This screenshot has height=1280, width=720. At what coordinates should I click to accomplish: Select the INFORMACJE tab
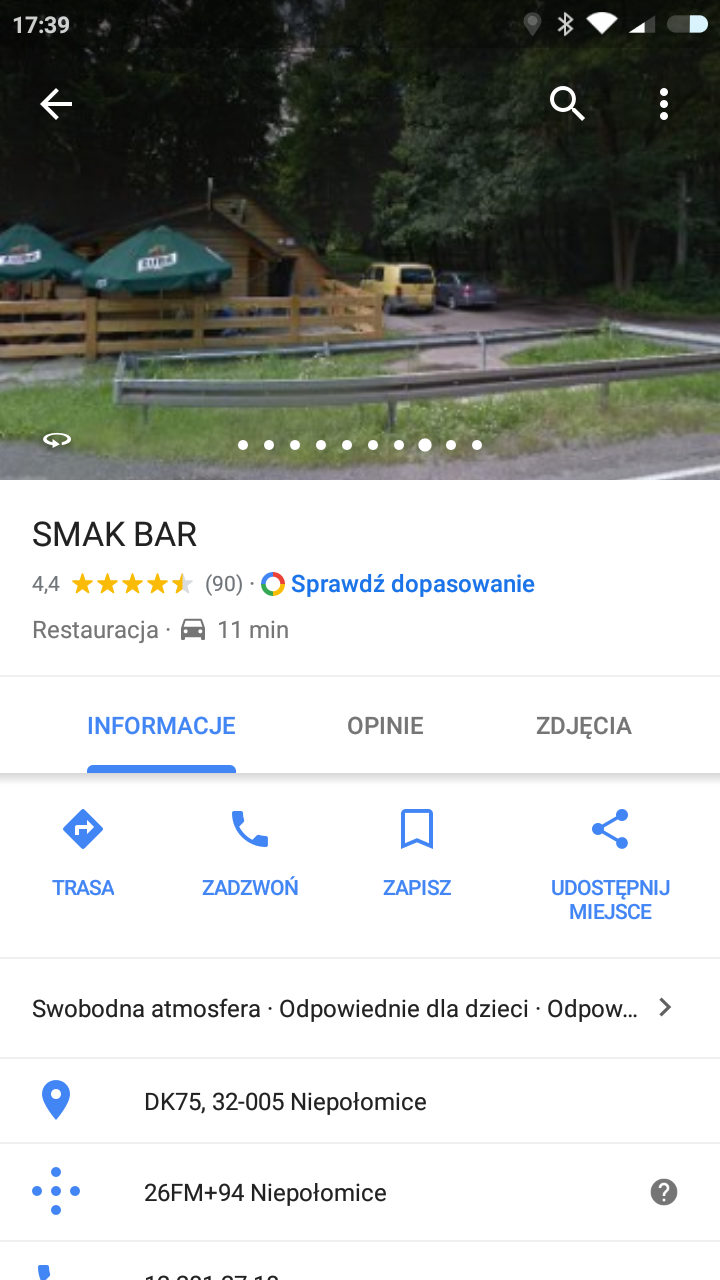click(161, 726)
